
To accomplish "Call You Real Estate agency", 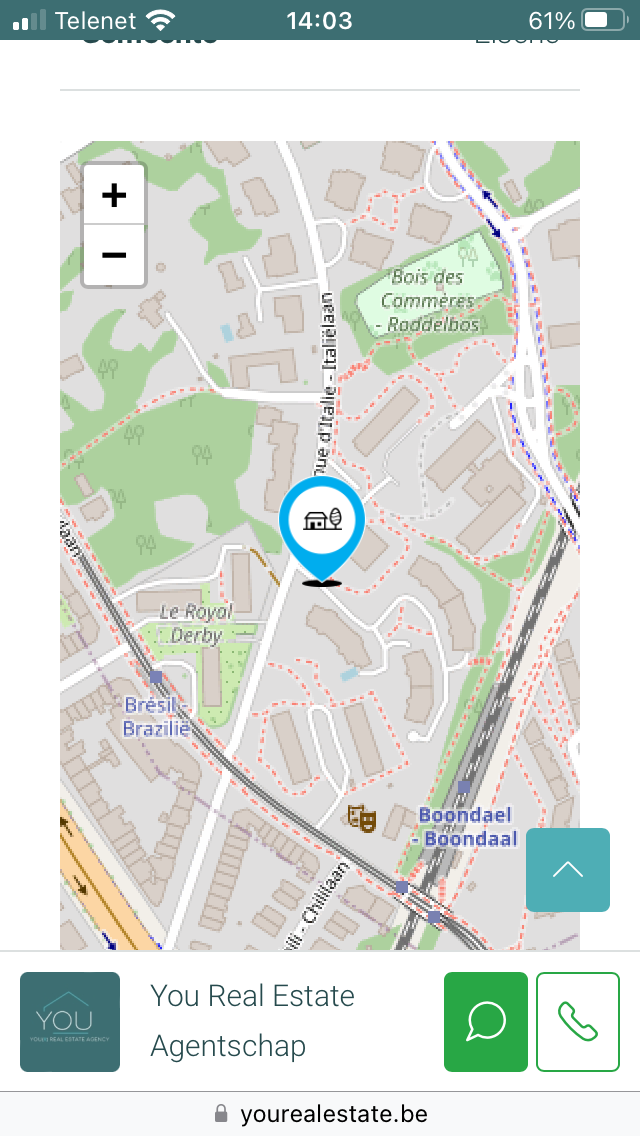I will click(577, 1021).
